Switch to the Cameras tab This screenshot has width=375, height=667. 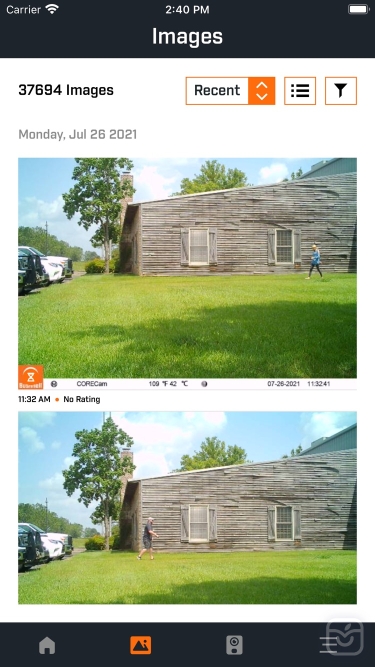tap(234, 645)
